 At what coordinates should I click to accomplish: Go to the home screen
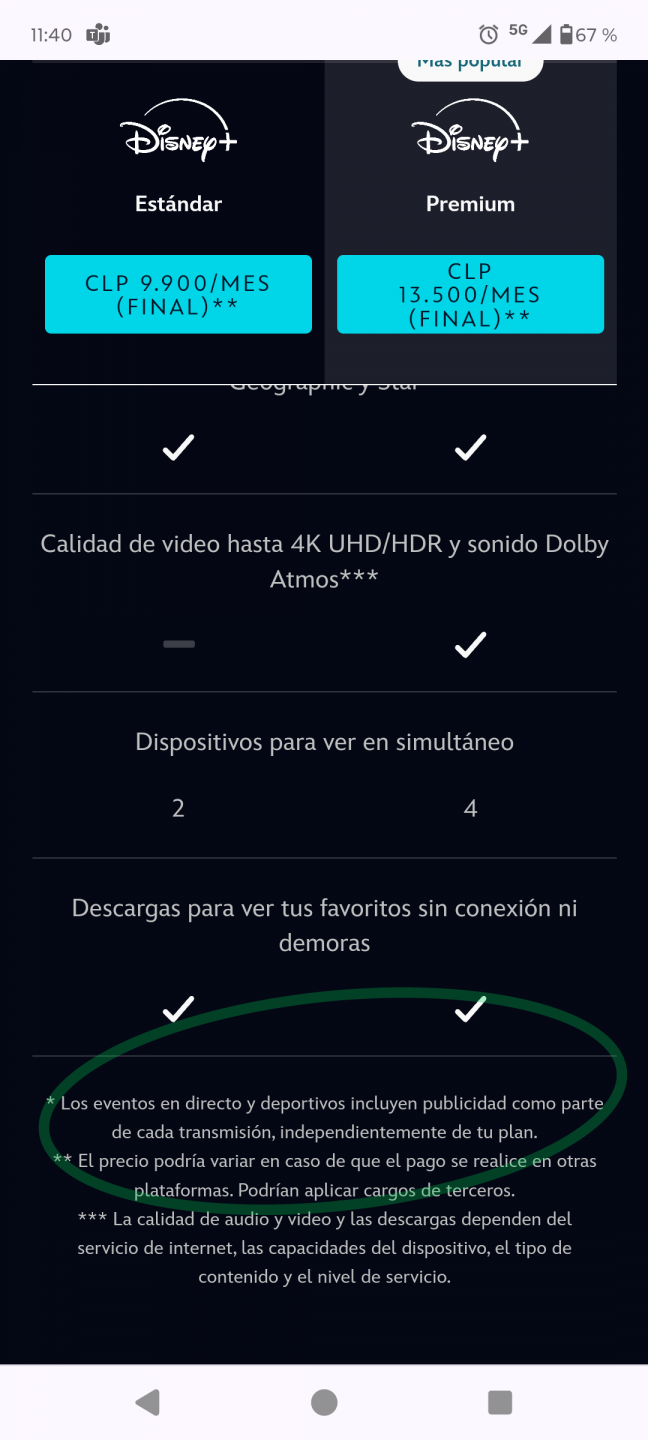[x=324, y=1402]
